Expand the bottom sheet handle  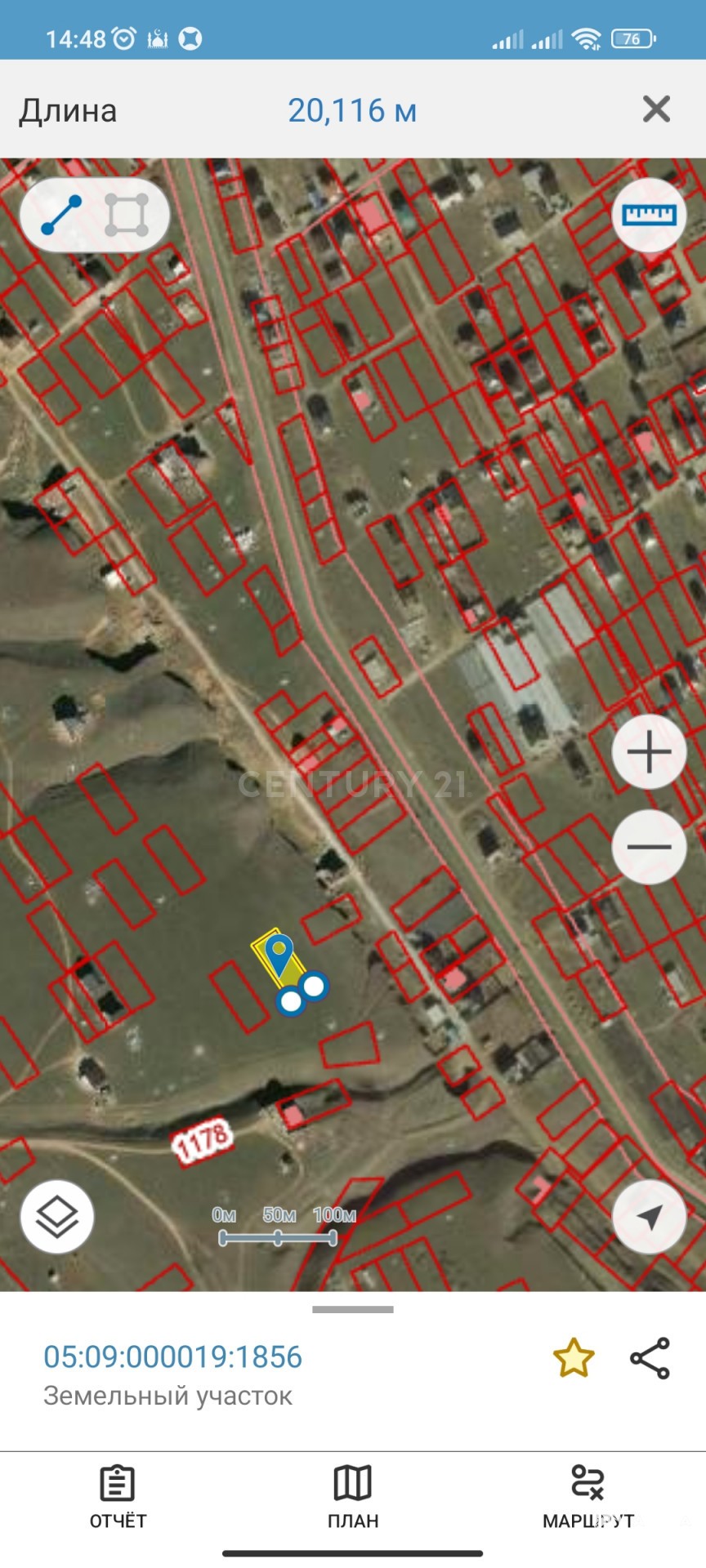(353, 1309)
